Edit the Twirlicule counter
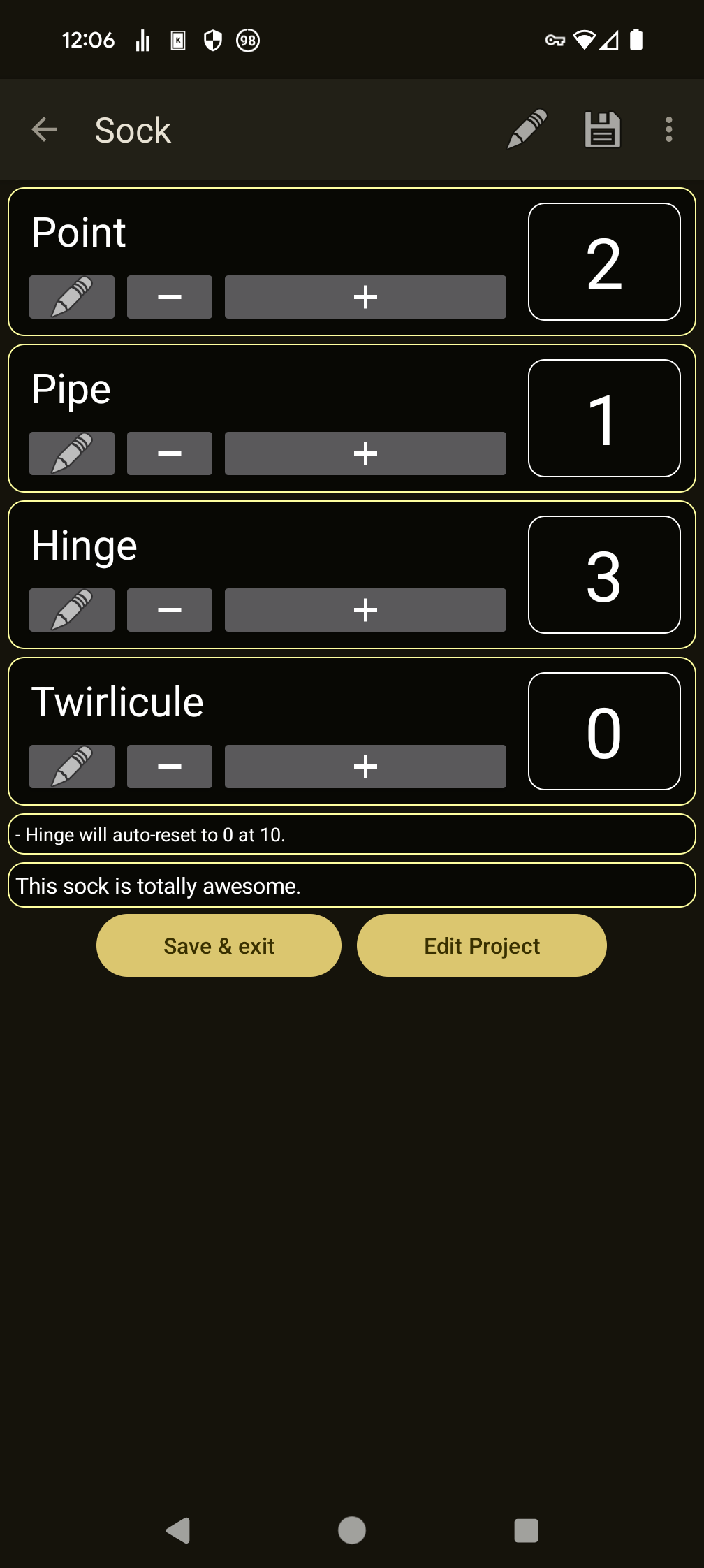This screenshot has width=704, height=1568. [x=72, y=767]
